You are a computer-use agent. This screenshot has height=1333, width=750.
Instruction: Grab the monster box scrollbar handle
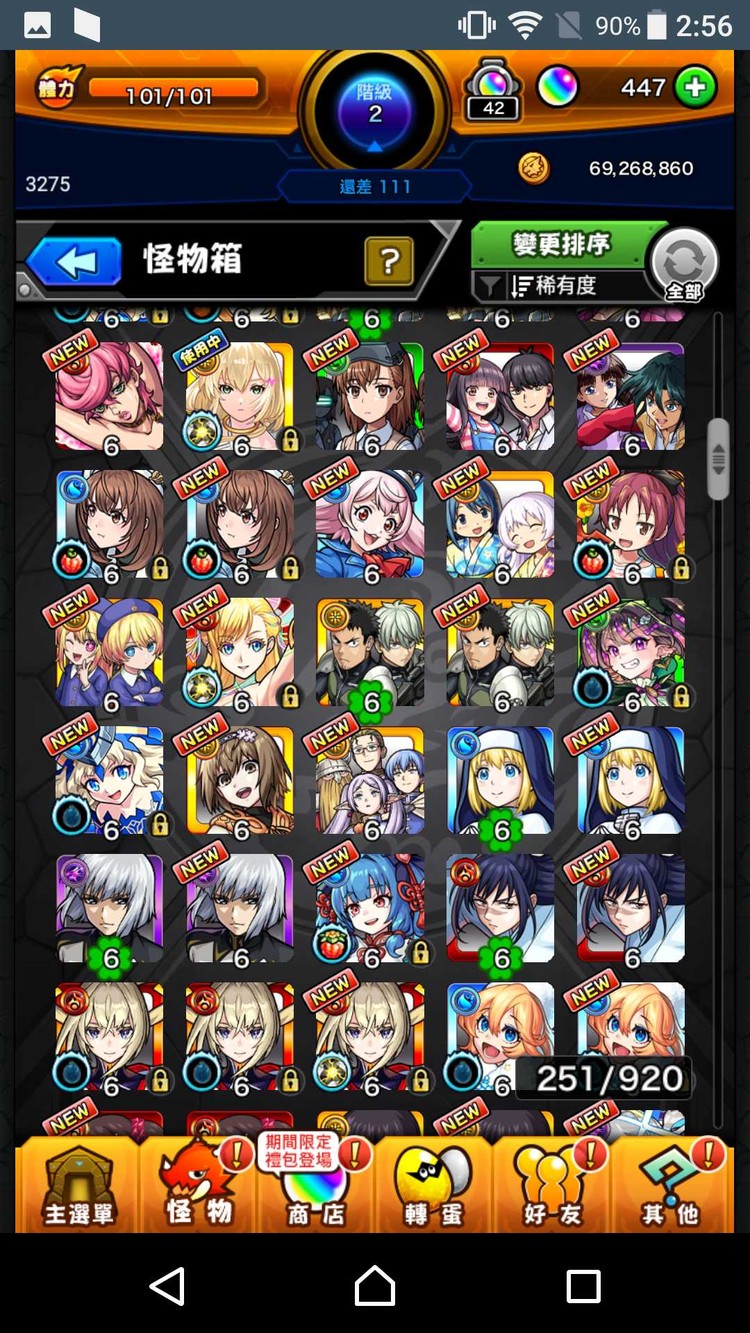[718, 458]
